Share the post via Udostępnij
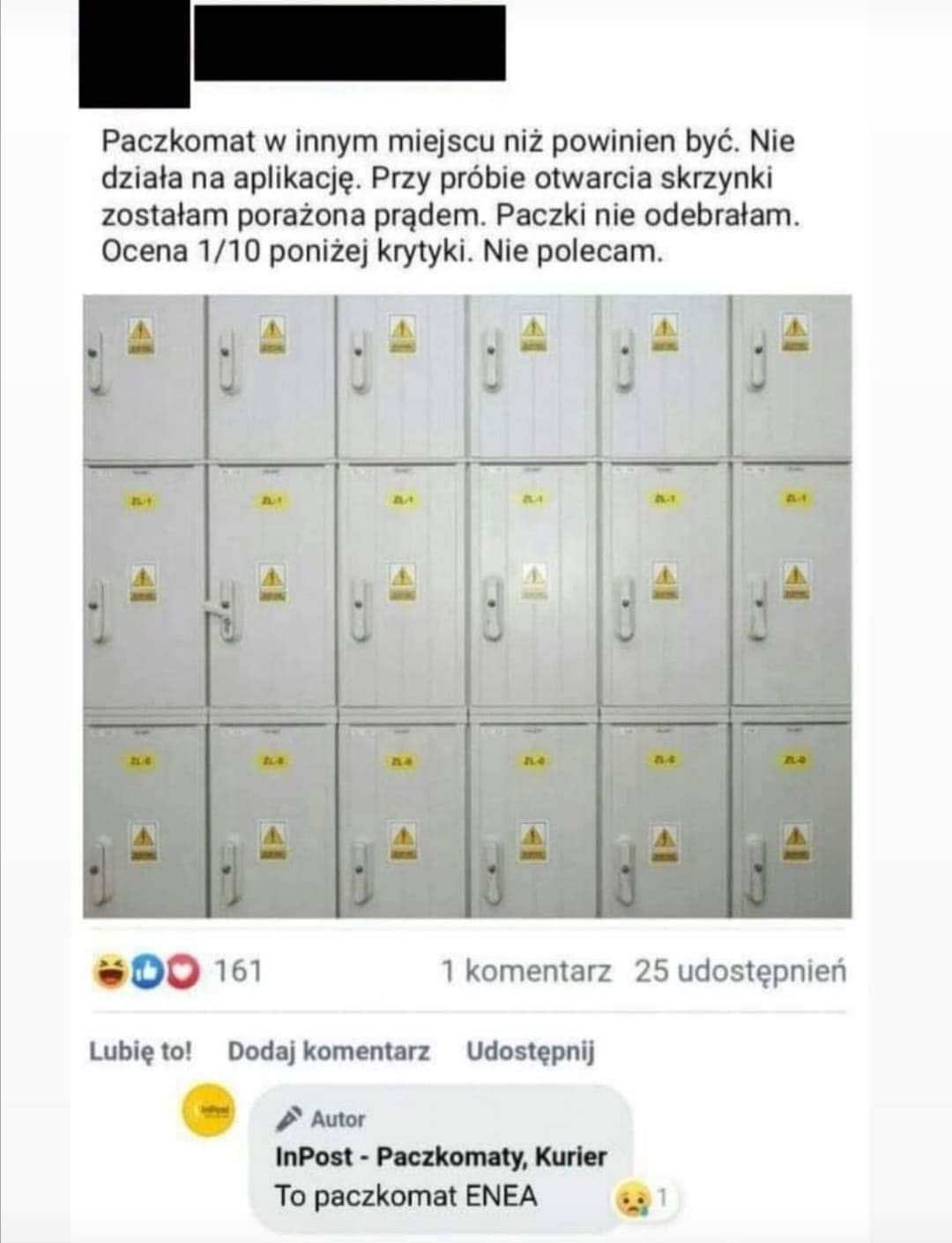This screenshot has height=1243, width=952. click(x=530, y=1051)
